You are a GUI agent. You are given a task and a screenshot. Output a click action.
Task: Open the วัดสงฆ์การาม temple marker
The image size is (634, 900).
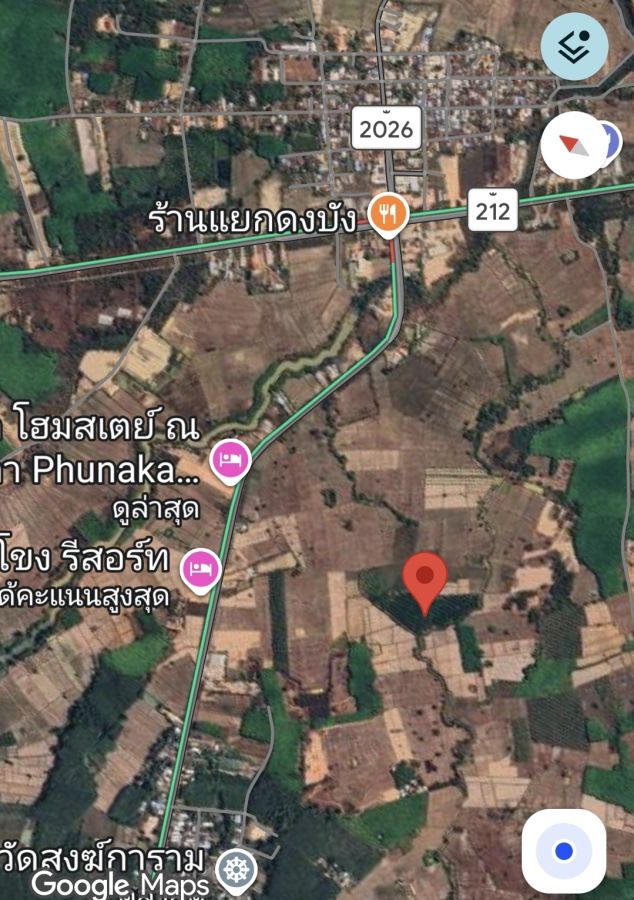click(x=236, y=868)
